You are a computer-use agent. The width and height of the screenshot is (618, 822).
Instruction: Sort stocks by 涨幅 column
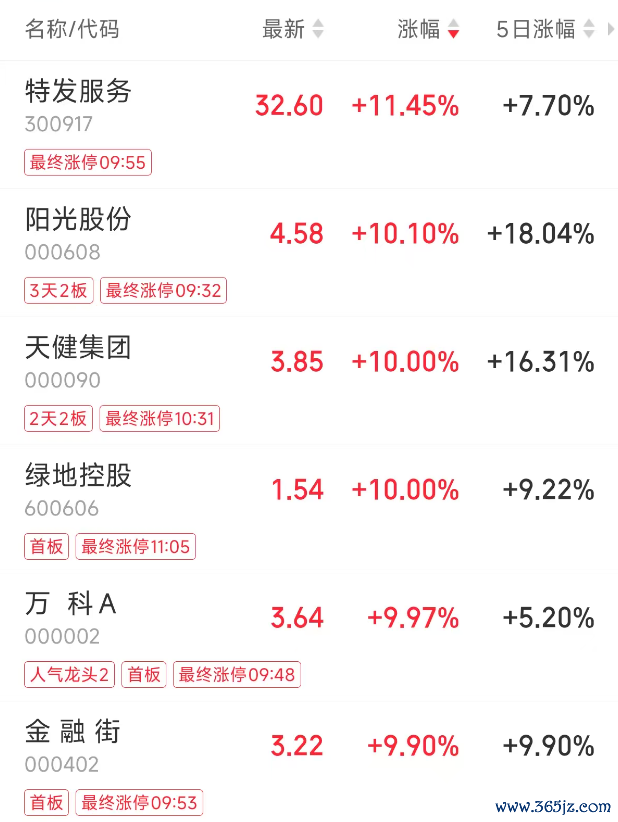coord(428,29)
